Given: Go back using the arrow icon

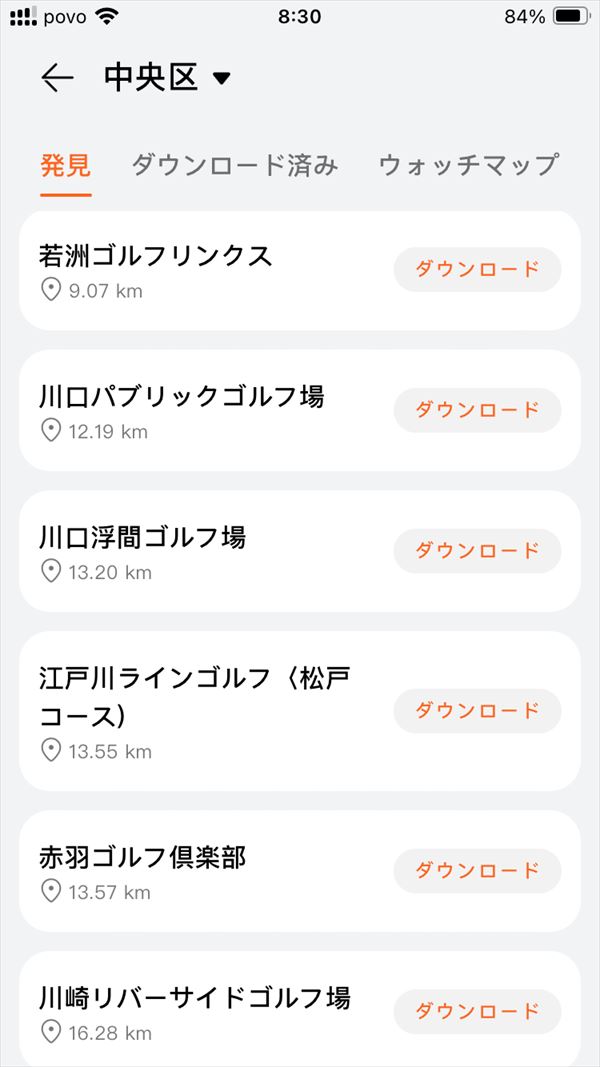Looking at the screenshot, I should pos(57,79).
